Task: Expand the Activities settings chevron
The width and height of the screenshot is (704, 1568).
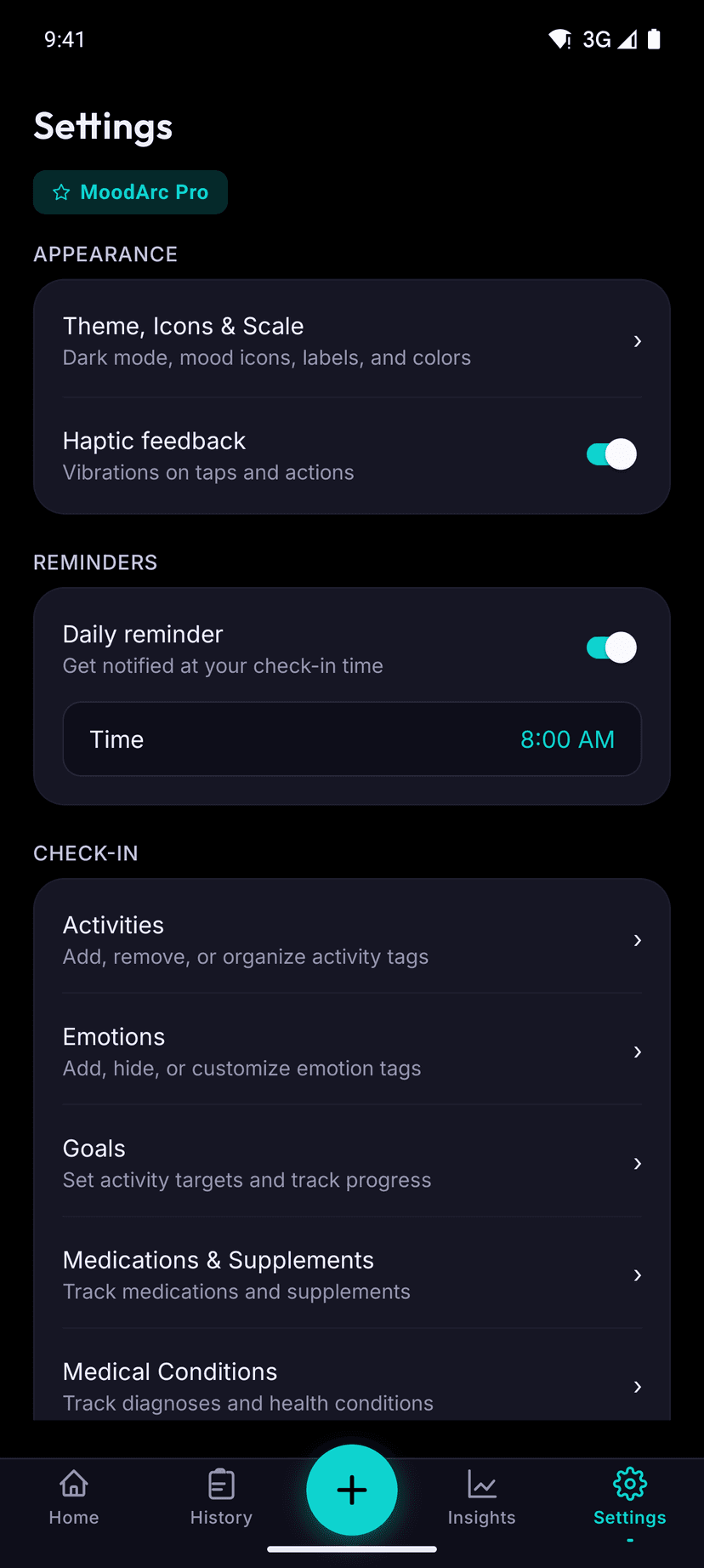Action: pyautogui.click(x=638, y=940)
